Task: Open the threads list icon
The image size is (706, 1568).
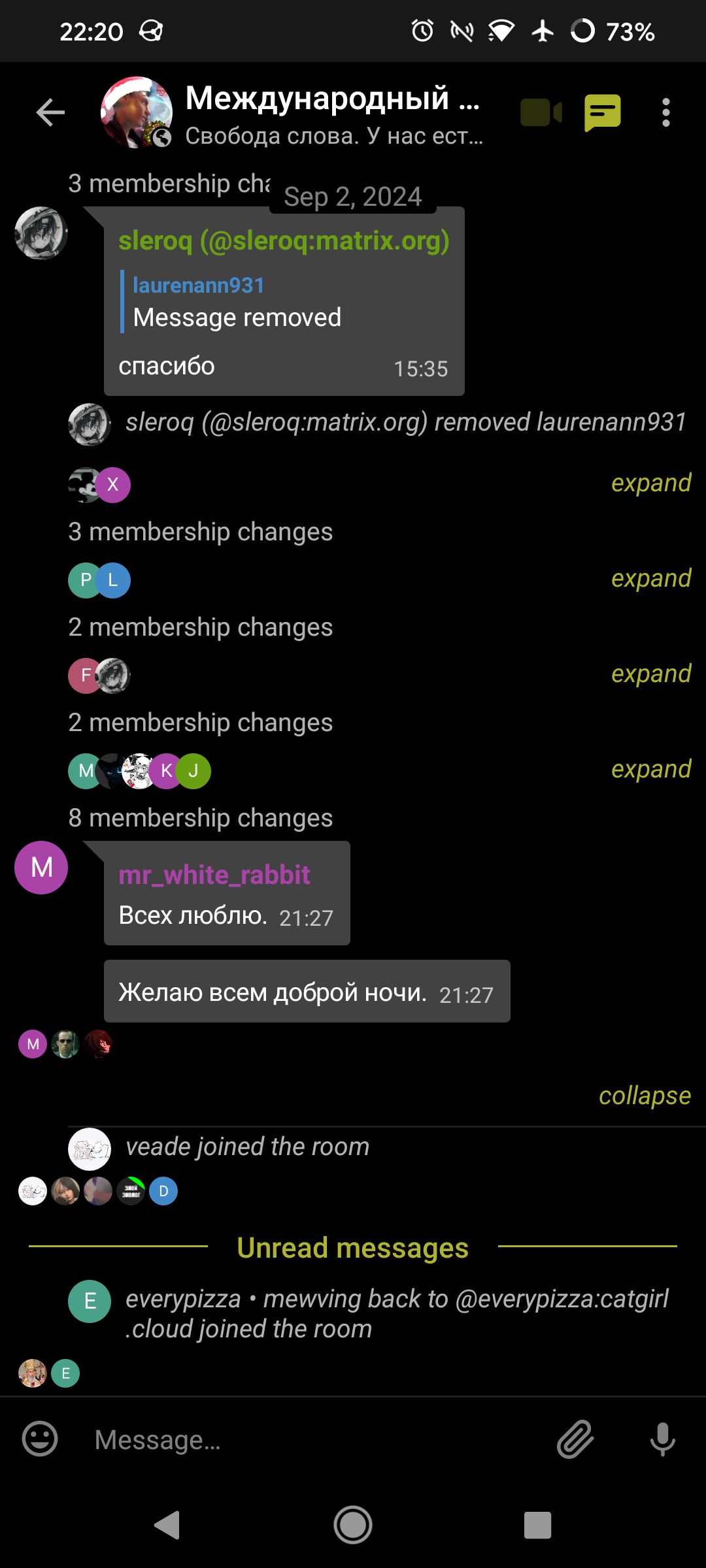Action: 602,112
